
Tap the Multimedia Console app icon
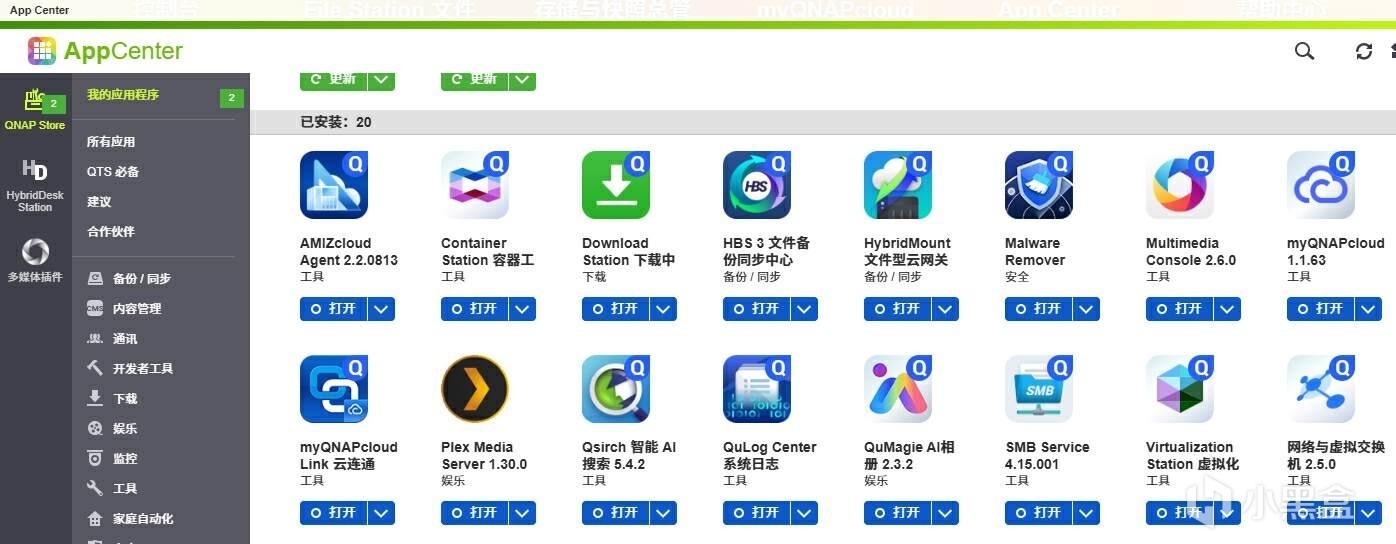[x=1179, y=186]
